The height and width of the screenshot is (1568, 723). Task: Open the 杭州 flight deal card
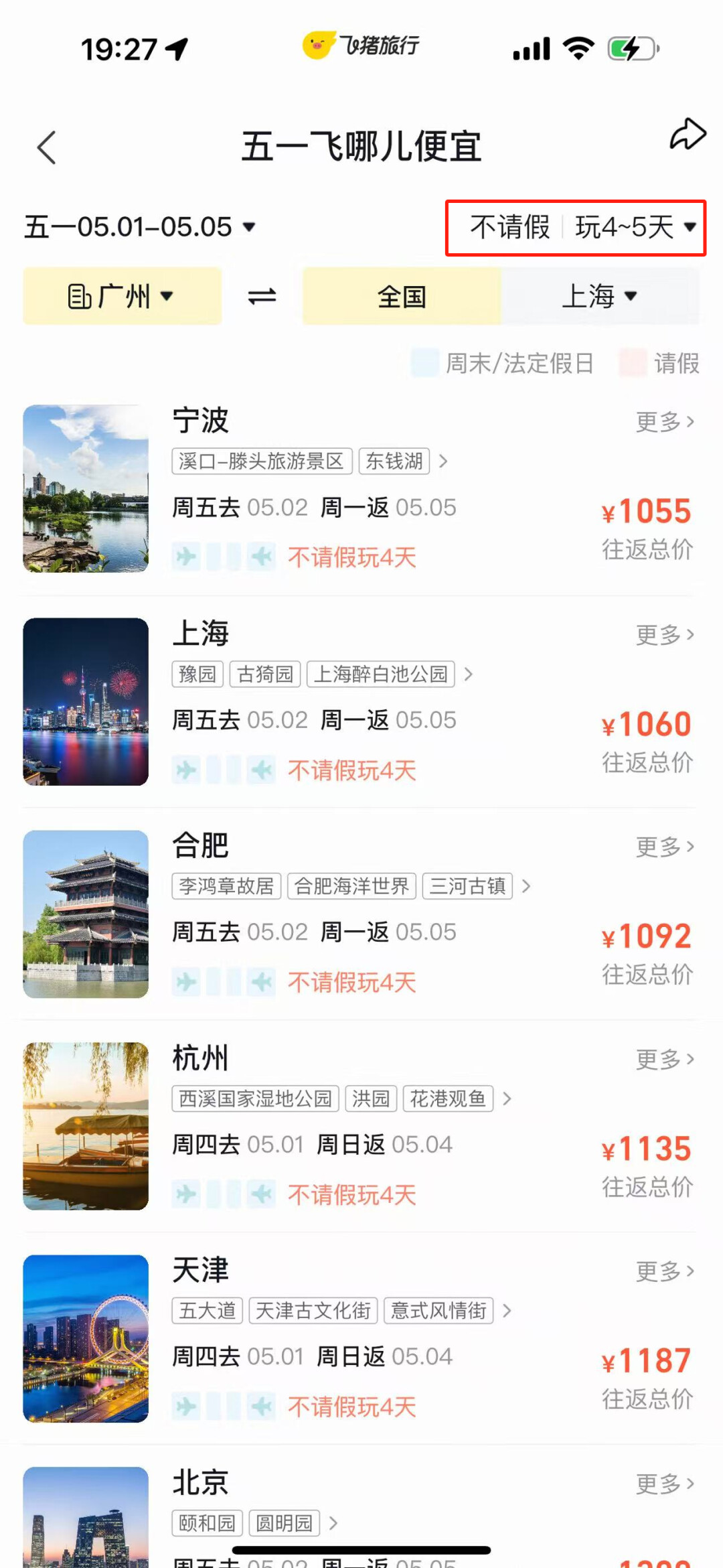(x=375, y=1146)
